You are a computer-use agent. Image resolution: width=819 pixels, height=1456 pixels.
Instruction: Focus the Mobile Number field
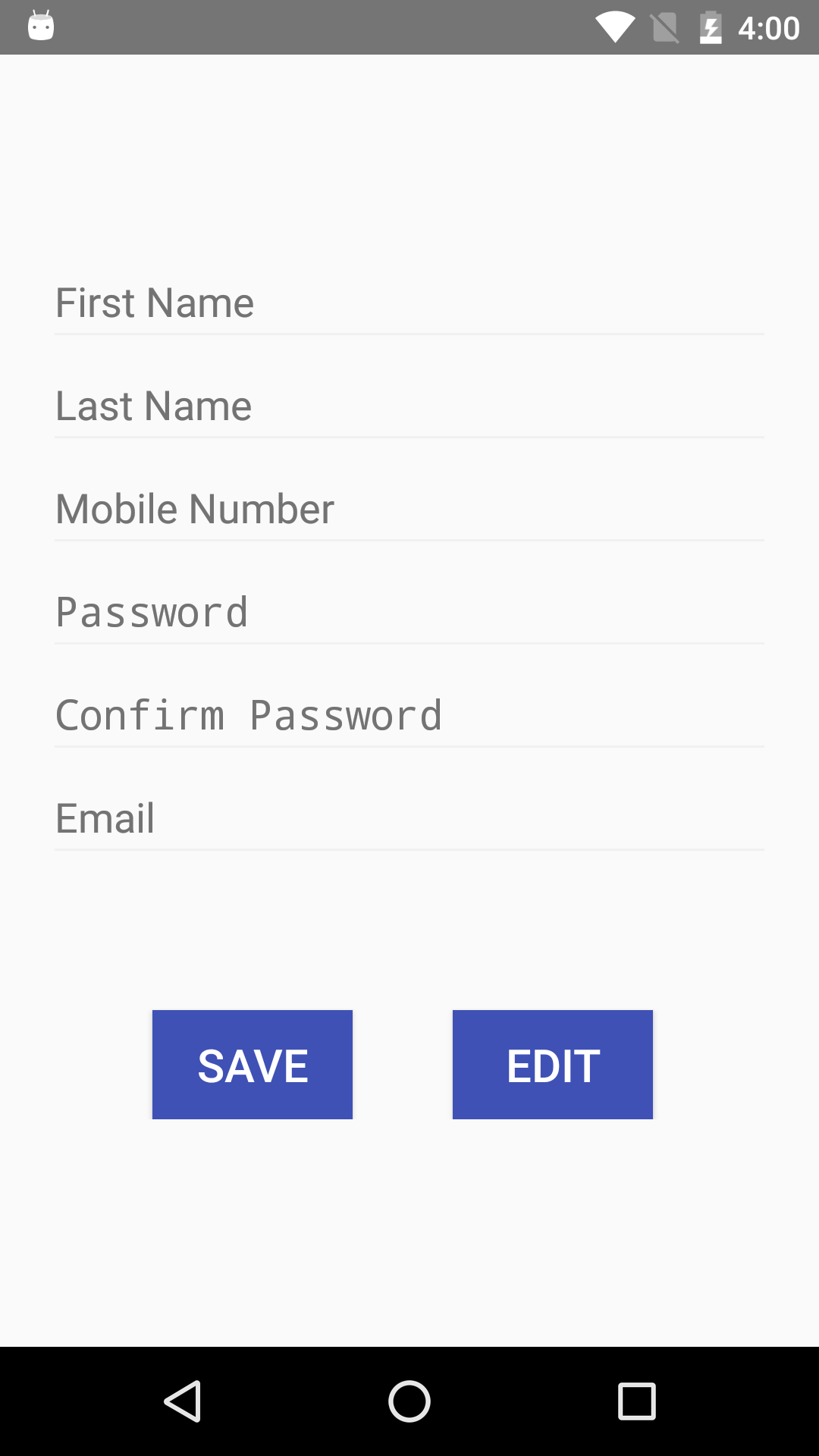pos(409,510)
